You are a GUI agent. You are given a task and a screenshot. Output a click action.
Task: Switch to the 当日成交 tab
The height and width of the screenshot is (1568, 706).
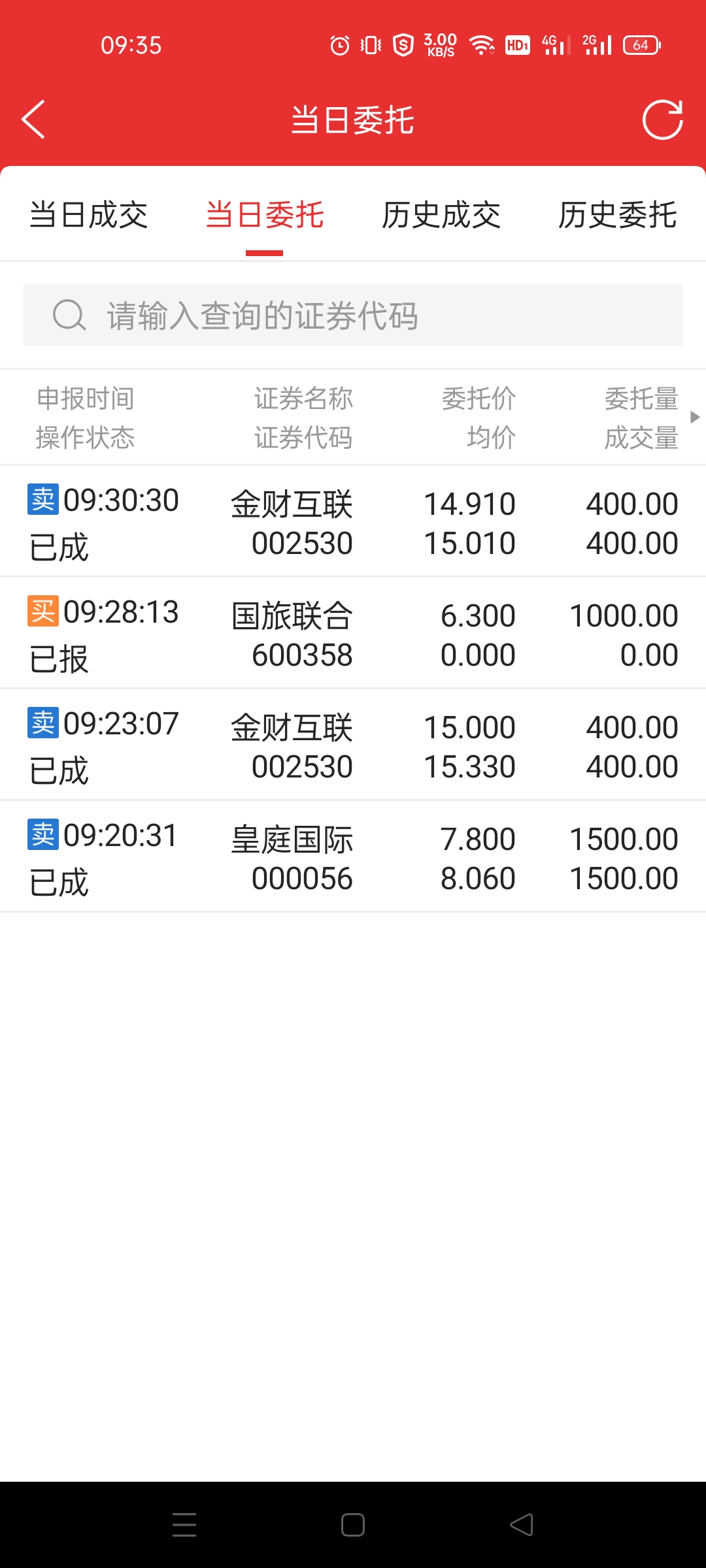tap(89, 215)
